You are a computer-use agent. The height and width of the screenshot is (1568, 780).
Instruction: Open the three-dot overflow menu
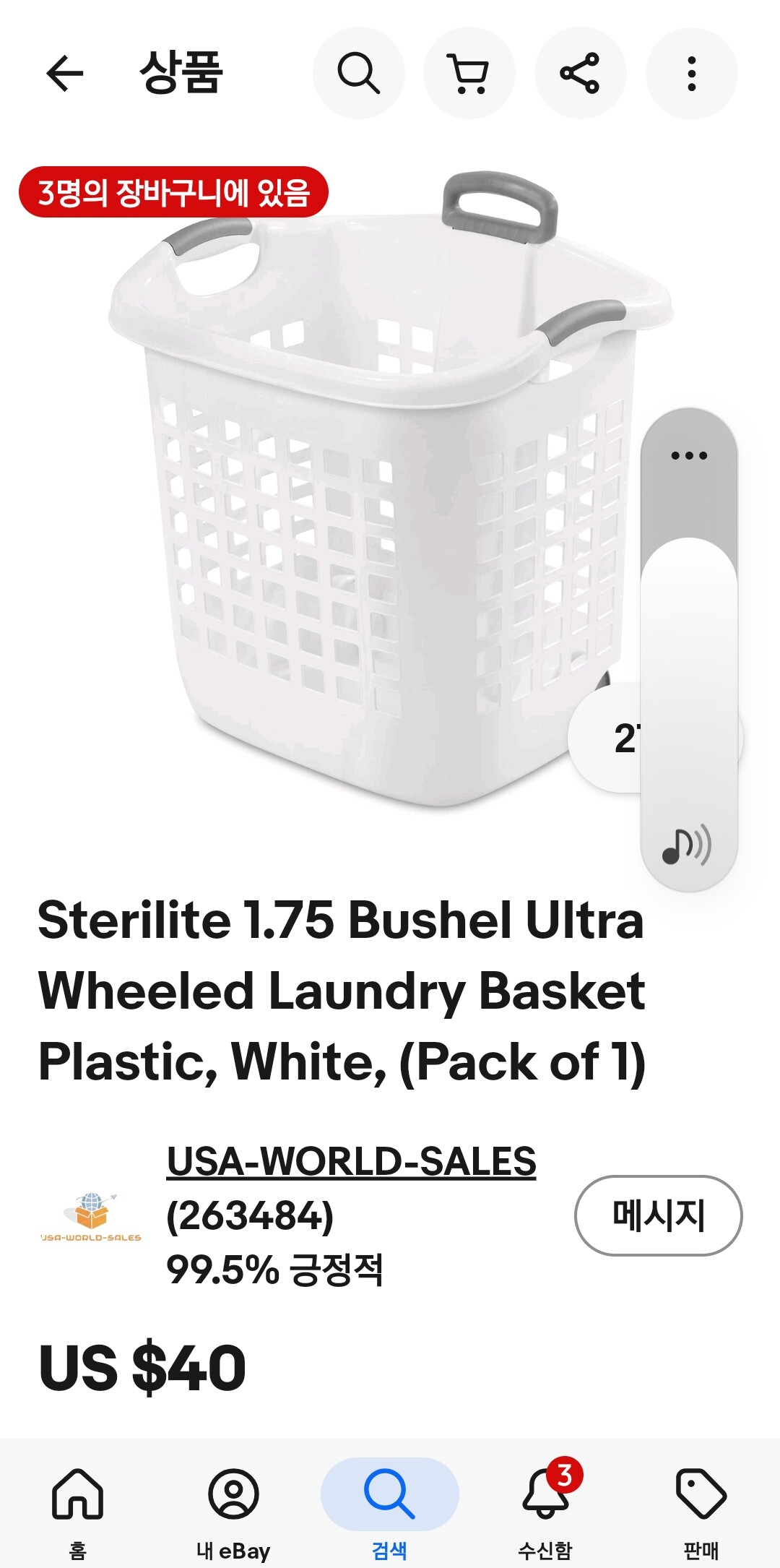(x=691, y=73)
